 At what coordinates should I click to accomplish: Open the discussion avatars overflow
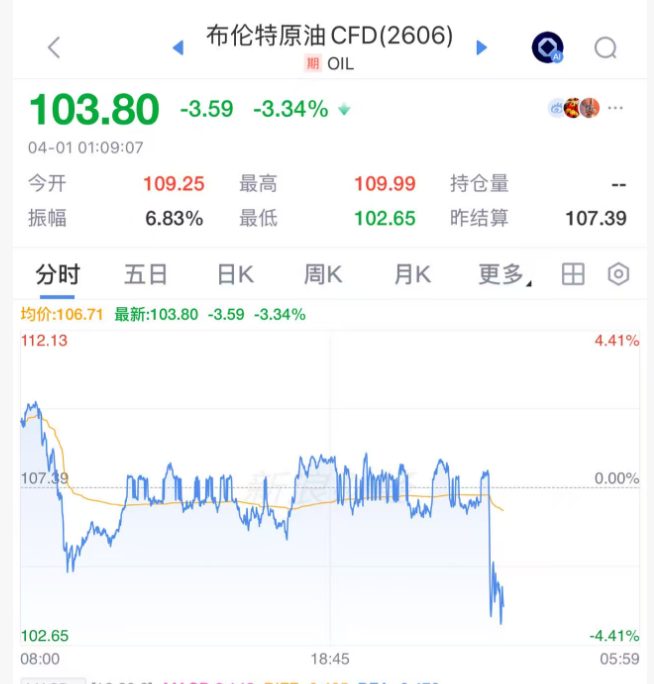tap(616, 108)
